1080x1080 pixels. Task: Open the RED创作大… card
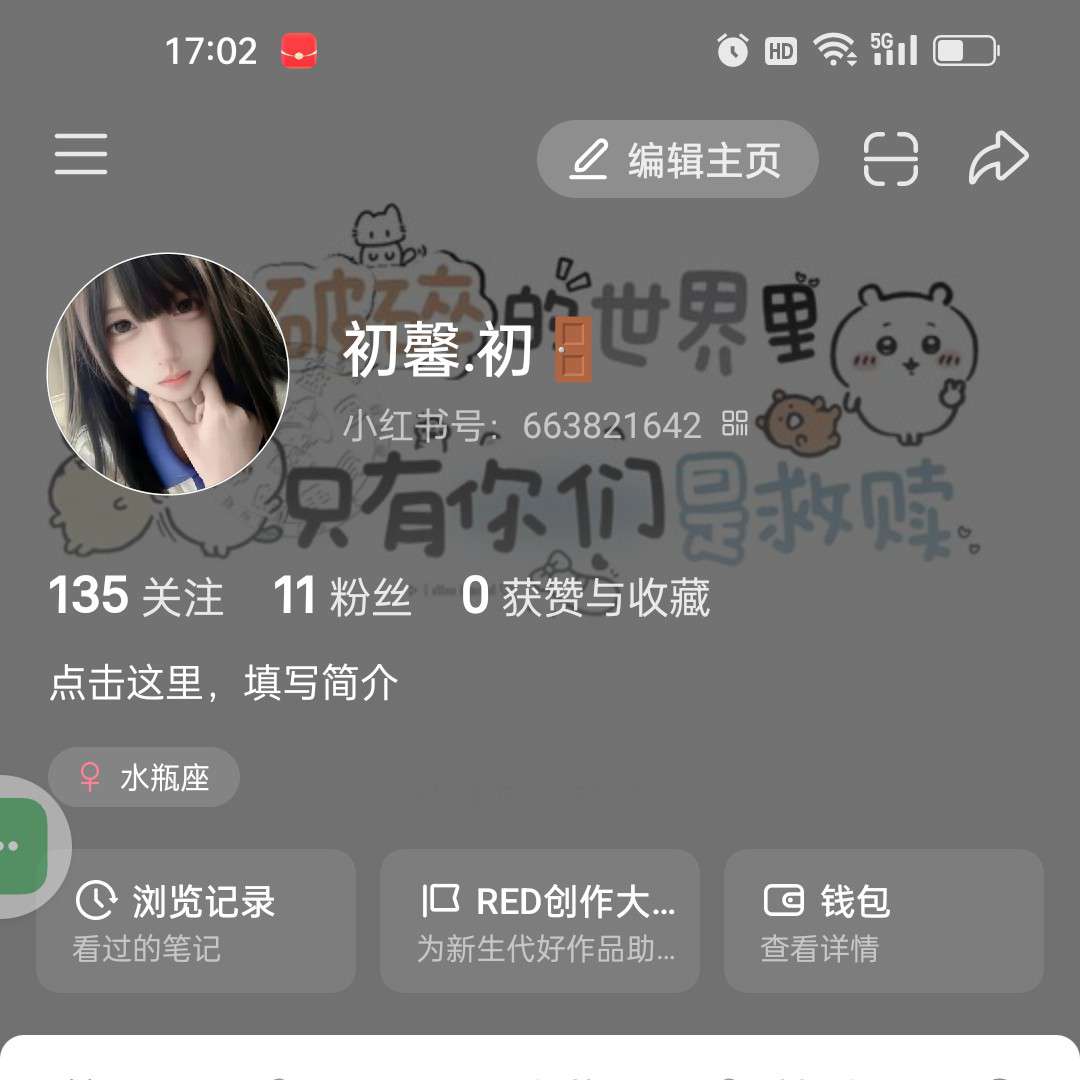(540, 920)
